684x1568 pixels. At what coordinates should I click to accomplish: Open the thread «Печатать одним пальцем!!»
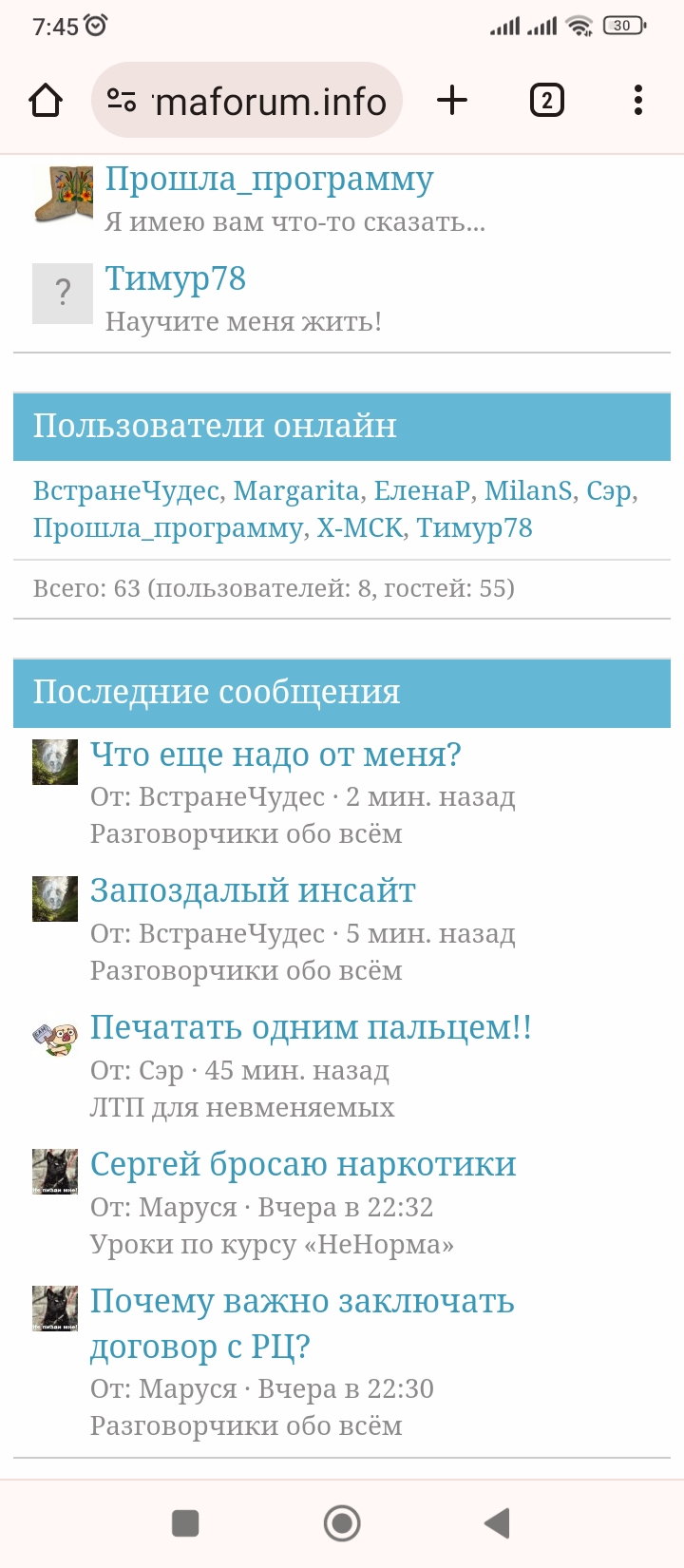(x=311, y=1028)
